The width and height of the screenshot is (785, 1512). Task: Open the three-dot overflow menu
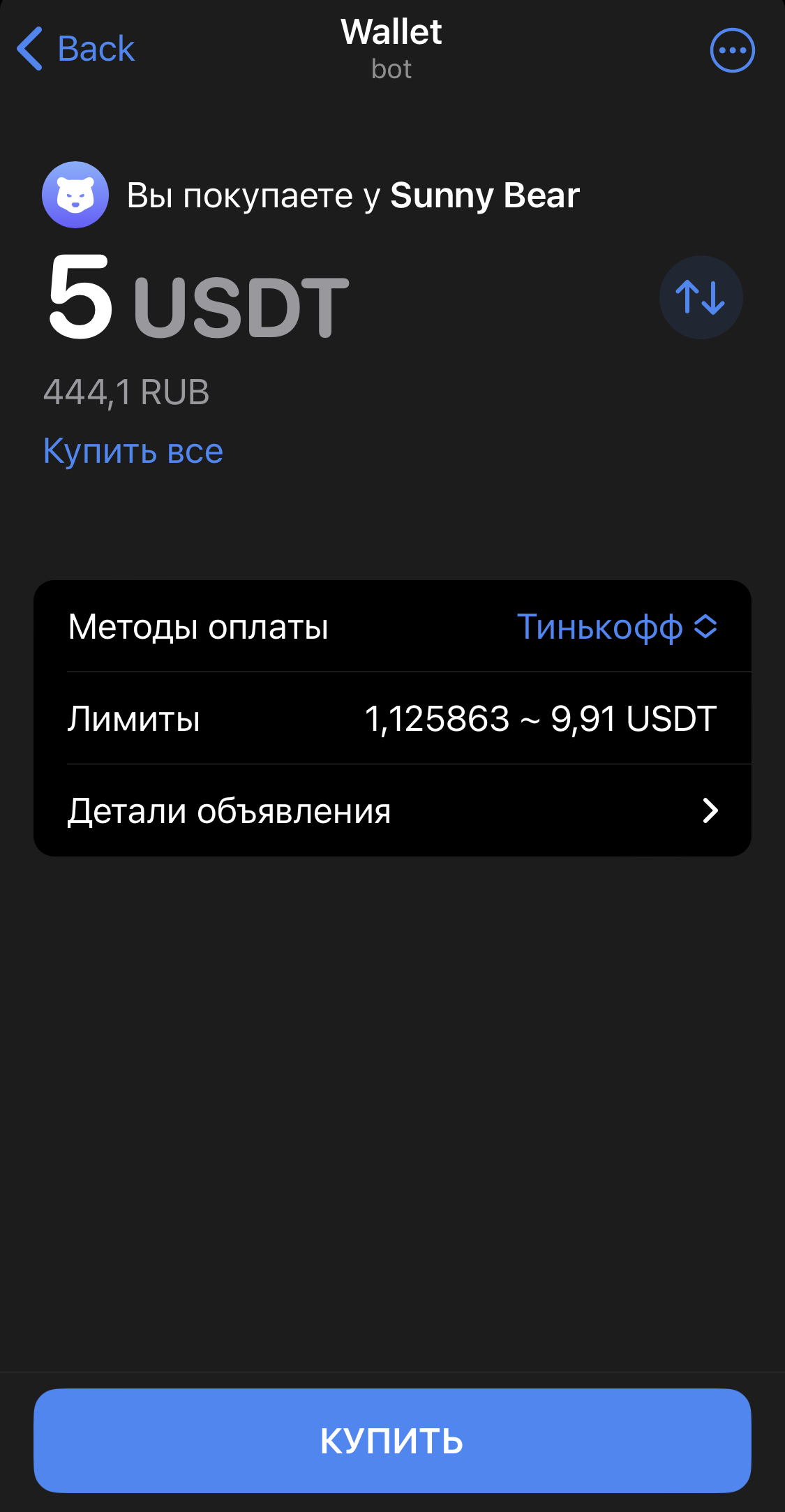click(x=732, y=50)
